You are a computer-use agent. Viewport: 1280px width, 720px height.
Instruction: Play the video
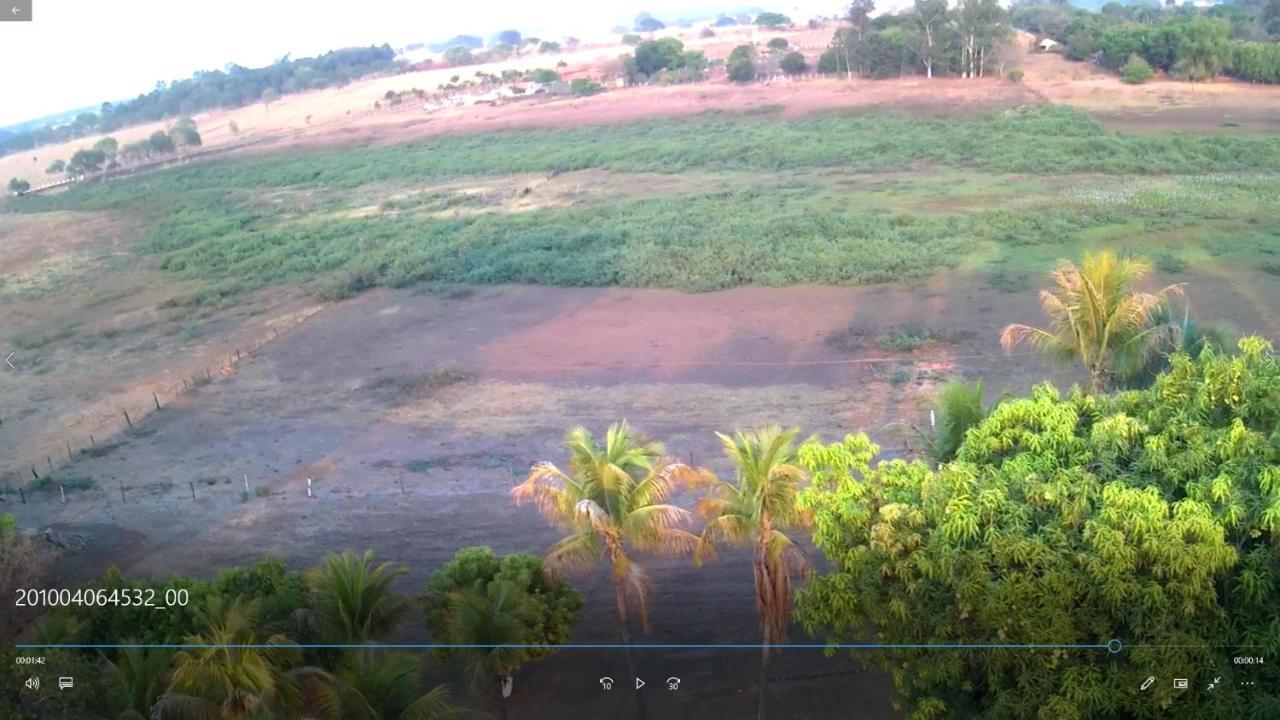coord(640,684)
